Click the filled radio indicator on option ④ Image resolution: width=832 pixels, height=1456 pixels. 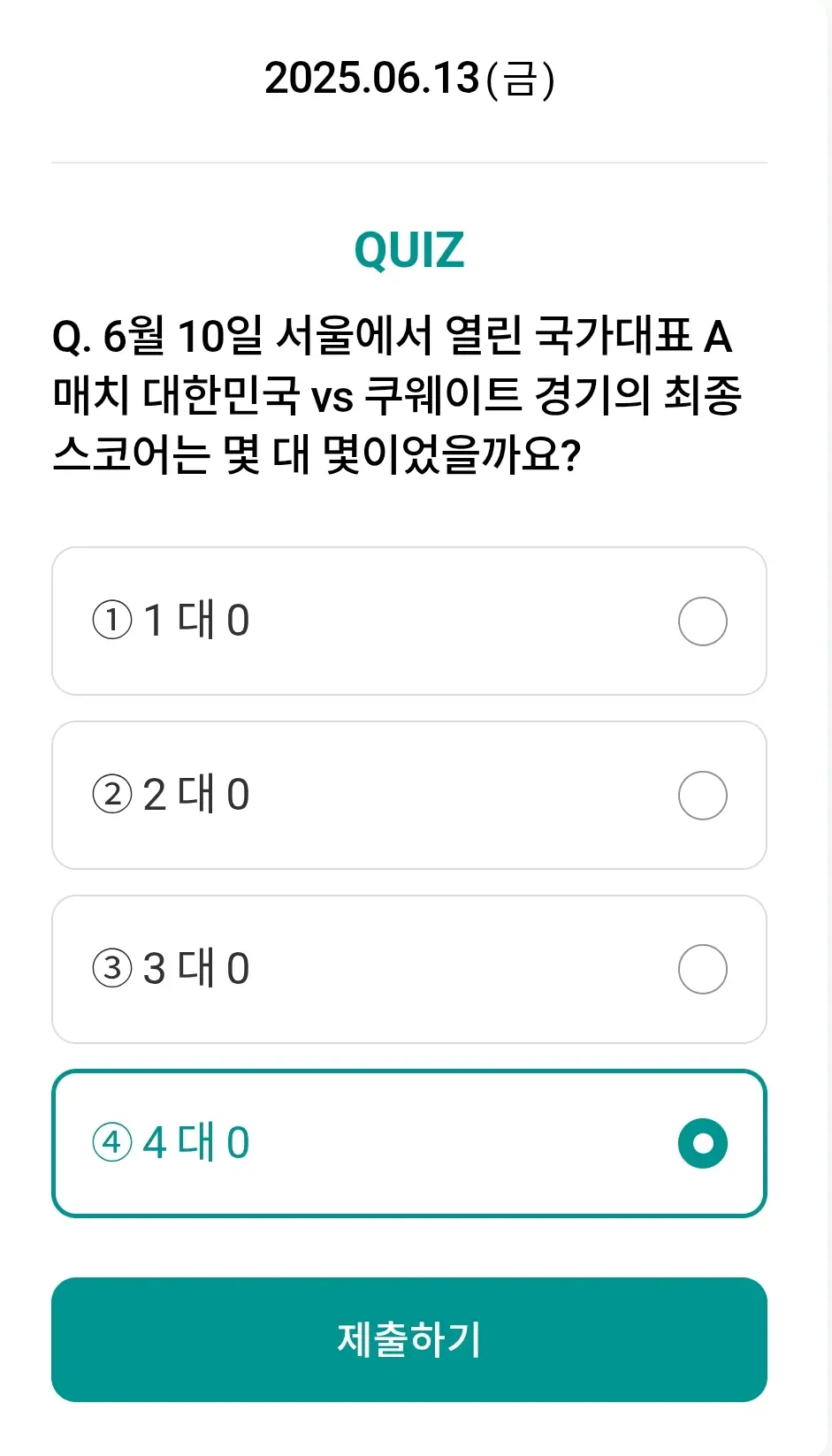pyautogui.click(x=703, y=1143)
